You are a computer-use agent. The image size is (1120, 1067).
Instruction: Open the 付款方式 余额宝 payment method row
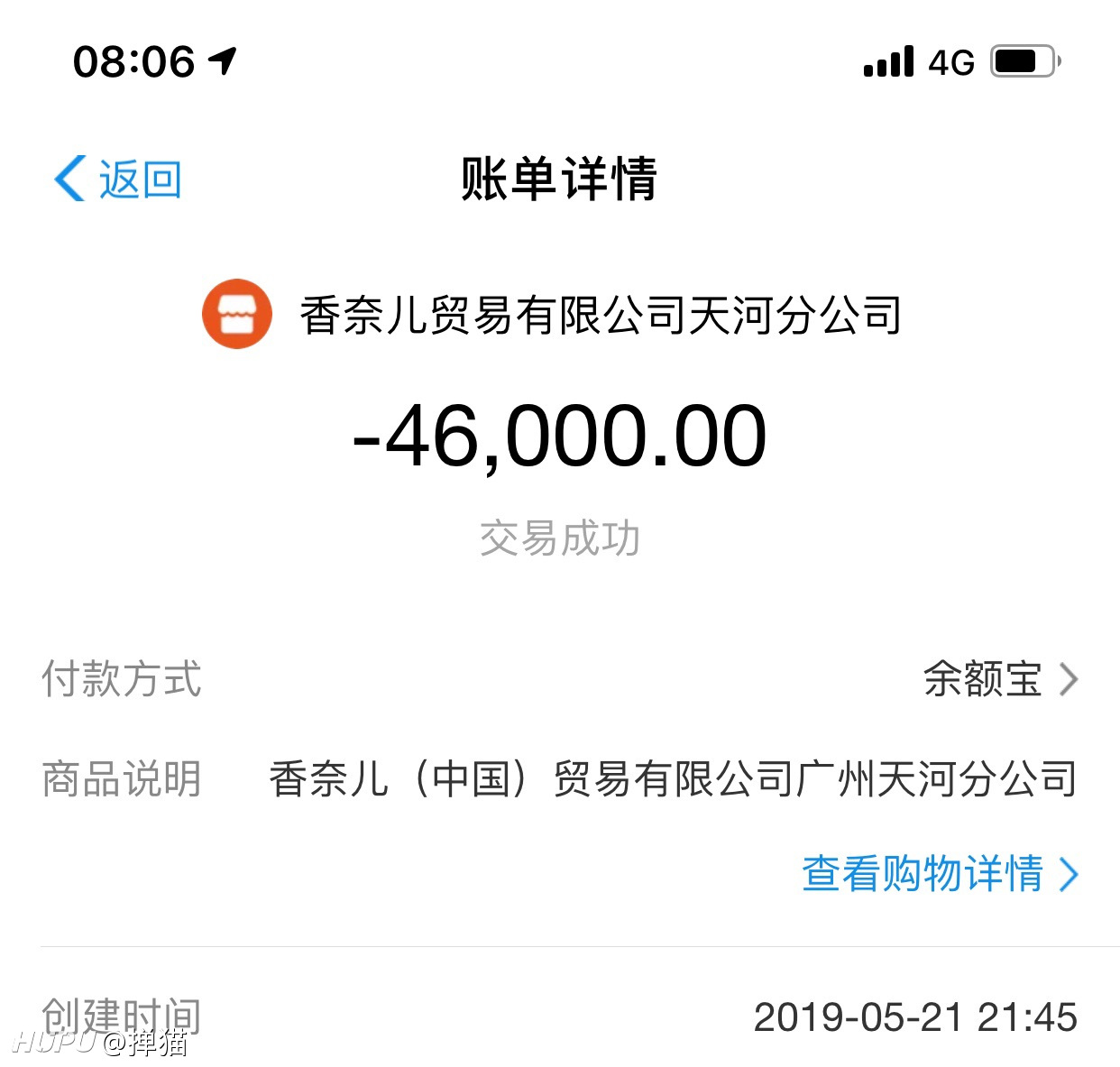pyautogui.click(x=998, y=679)
